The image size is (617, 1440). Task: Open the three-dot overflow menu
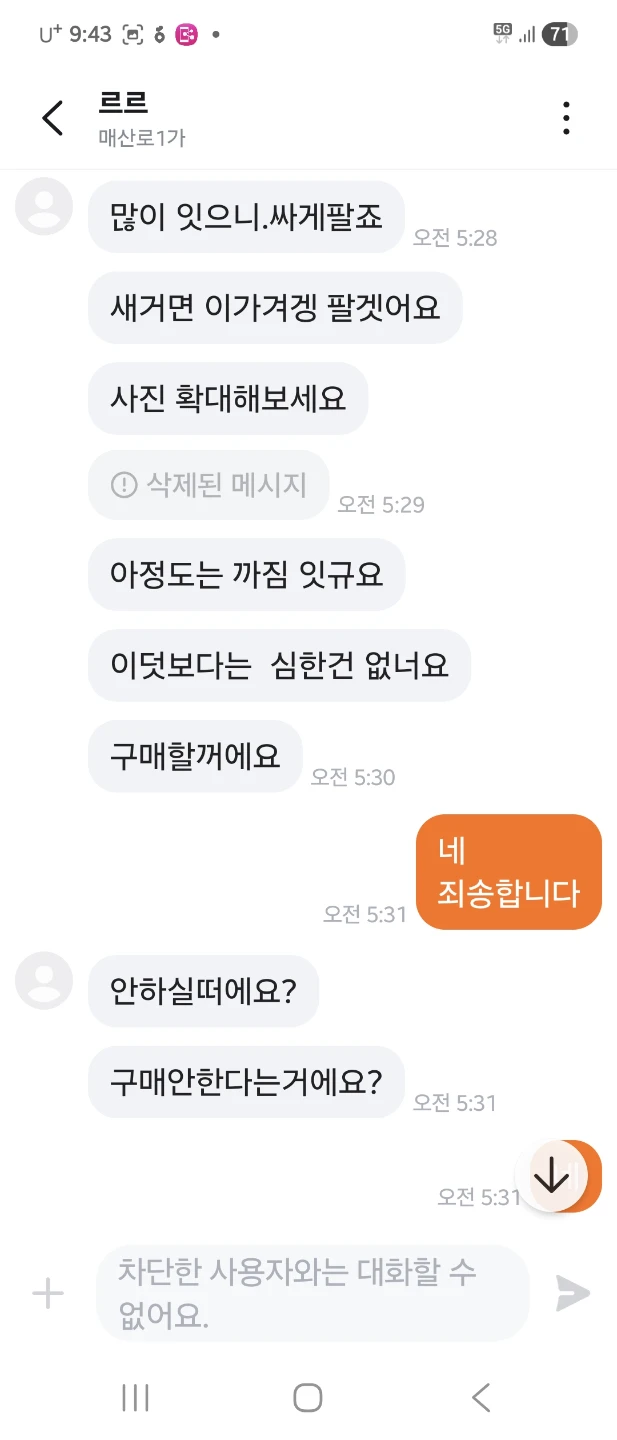click(566, 118)
